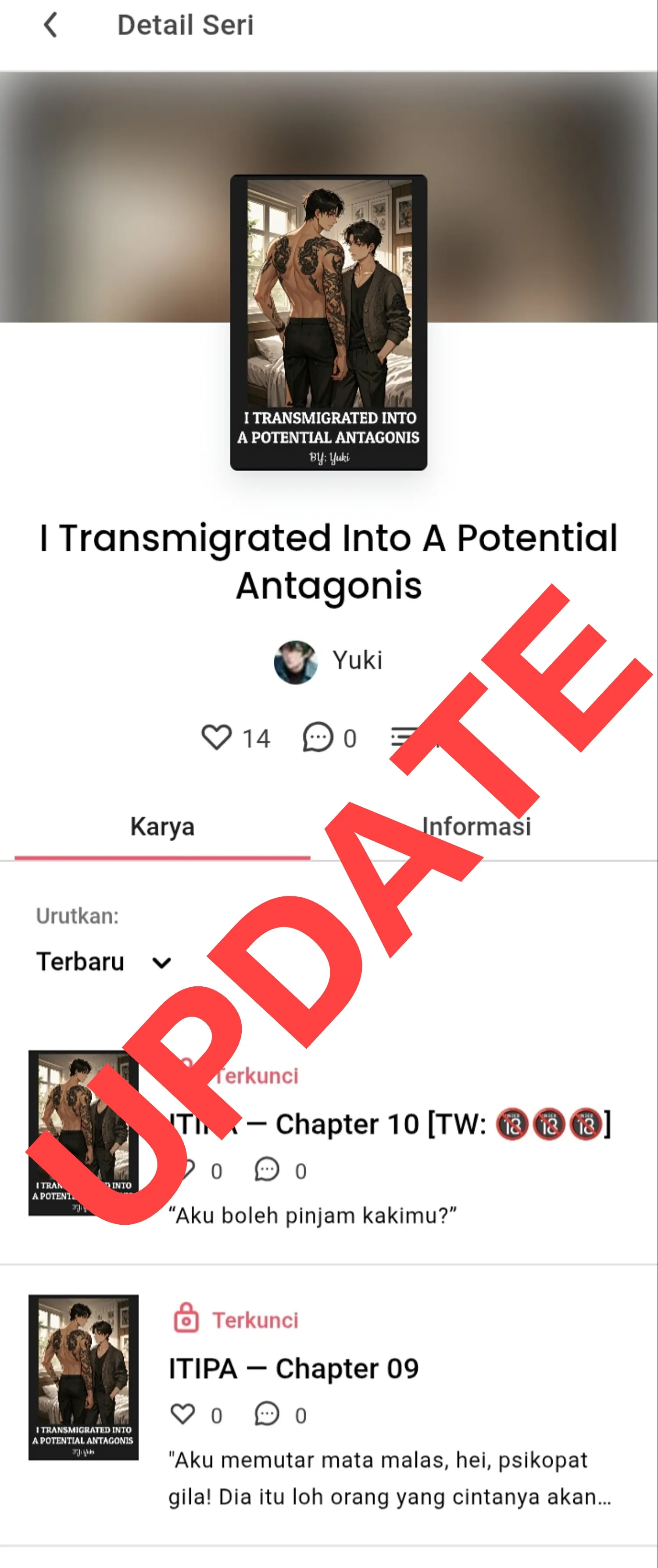
Task: Open comments on Chapter 10
Action: [x=267, y=1169]
